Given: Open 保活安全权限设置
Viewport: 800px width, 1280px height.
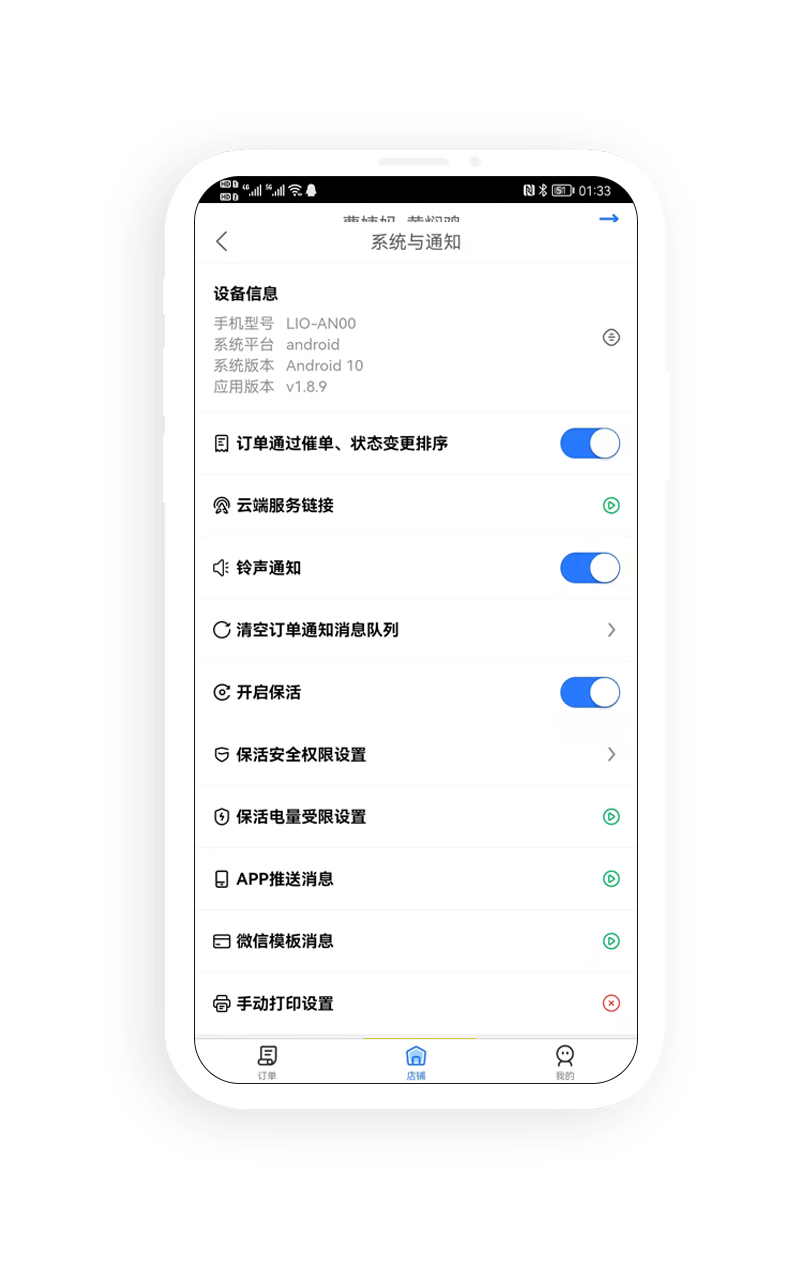Looking at the screenshot, I should [x=416, y=754].
